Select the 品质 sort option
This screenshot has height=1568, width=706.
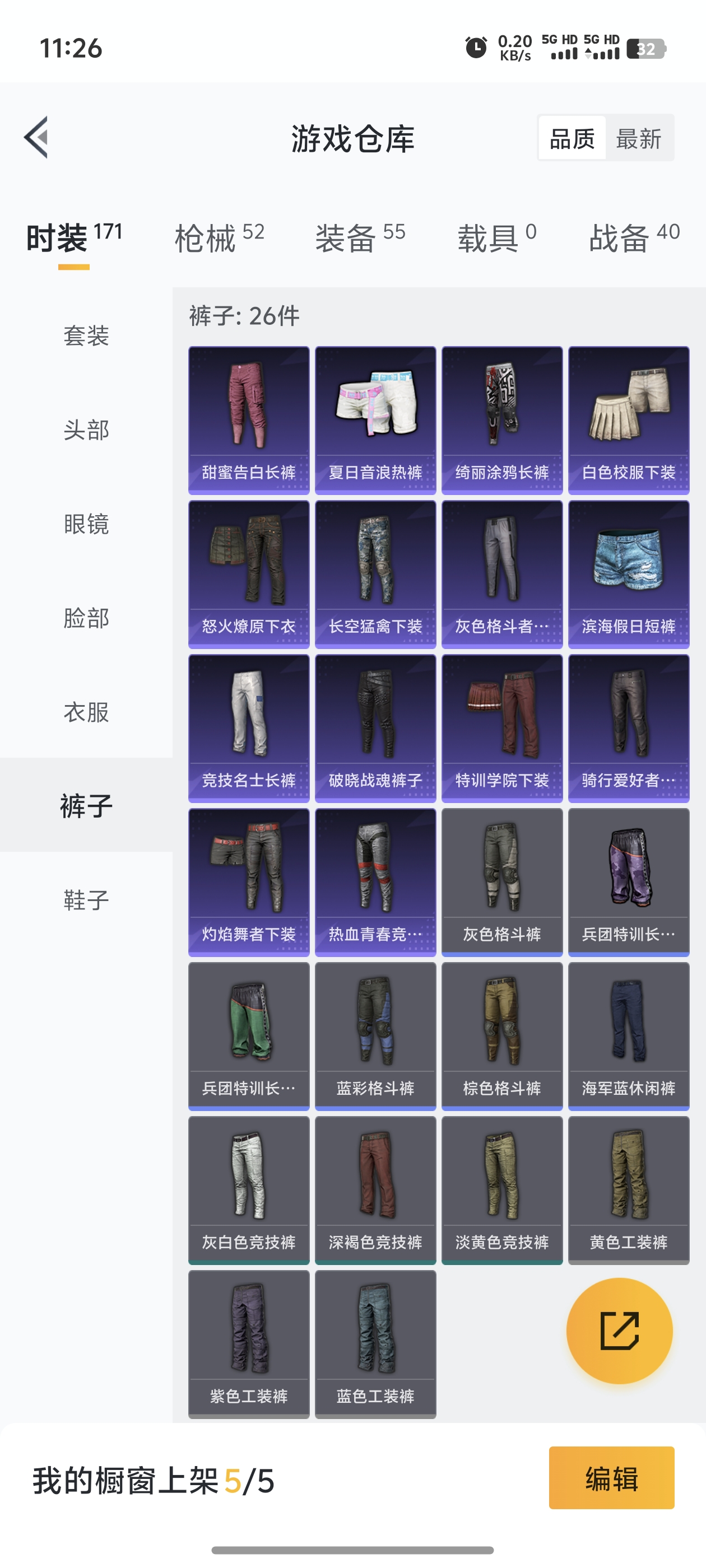pos(572,139)
